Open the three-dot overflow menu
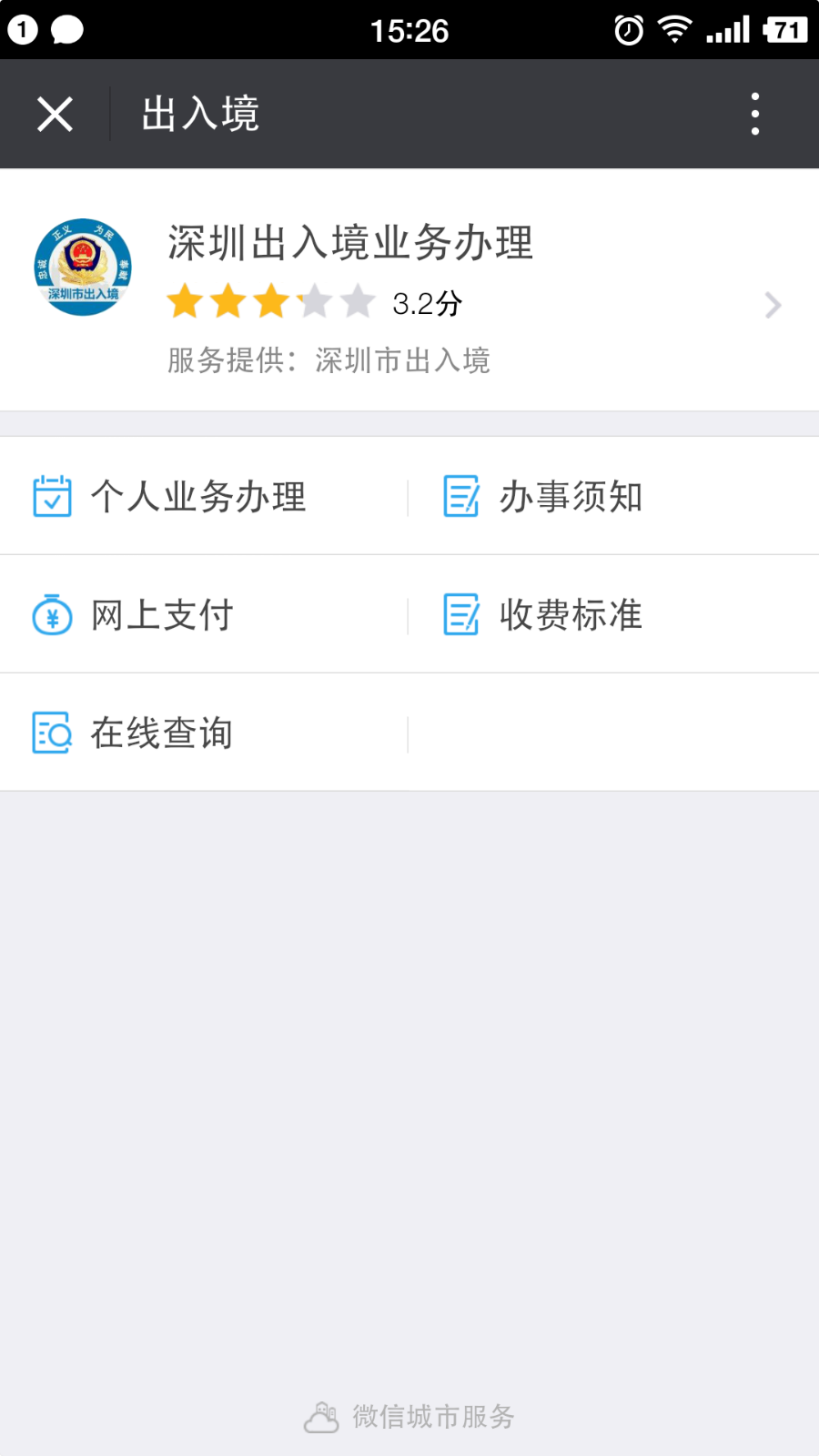This screenshot has height=1456, width=819. 754,115
